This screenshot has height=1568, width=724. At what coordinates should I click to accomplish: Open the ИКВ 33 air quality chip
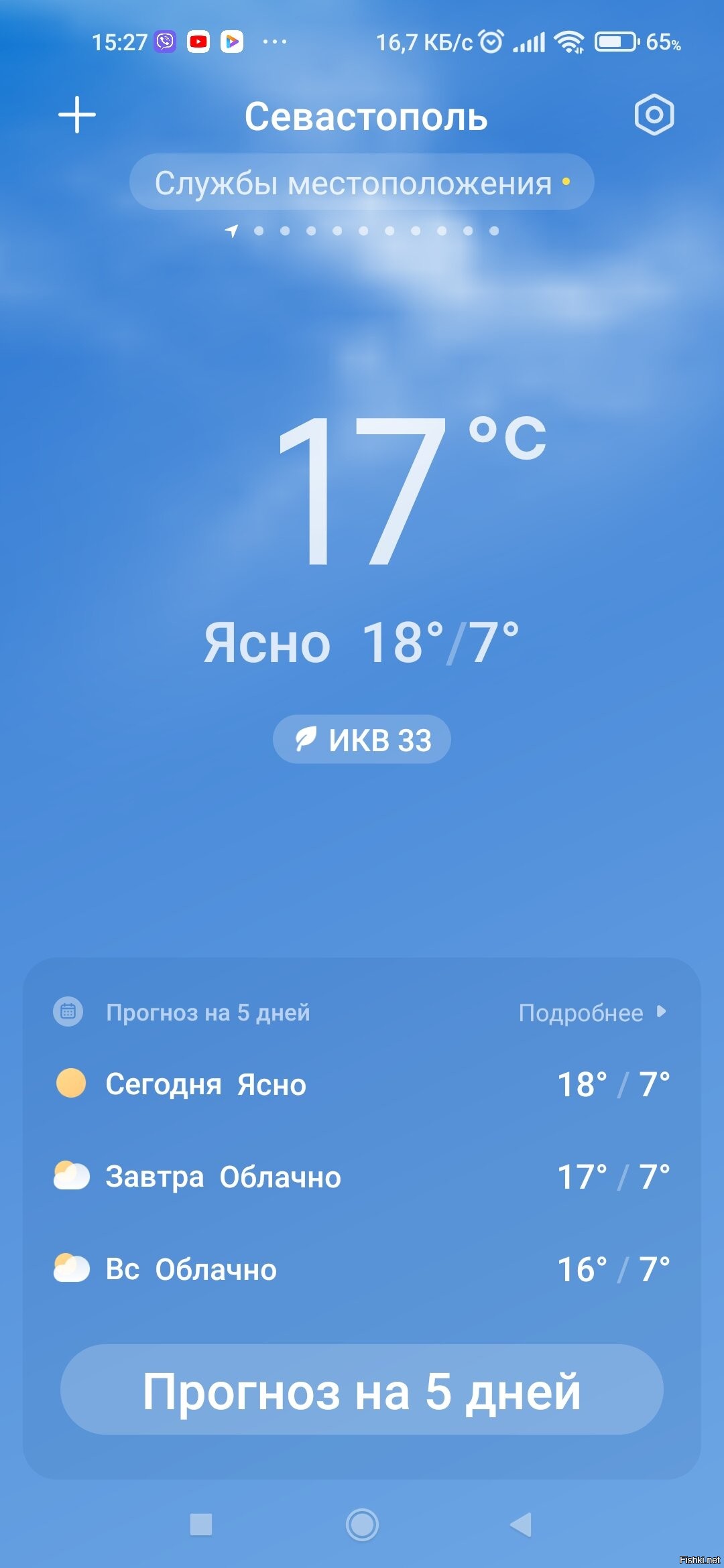pyautogui.click(x=362, y=740)
